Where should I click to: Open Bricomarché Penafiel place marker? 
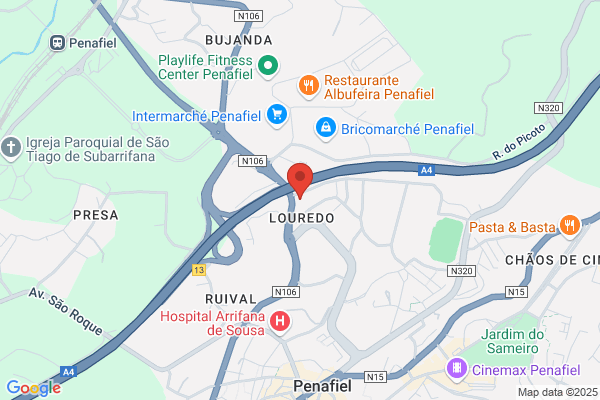324,128
